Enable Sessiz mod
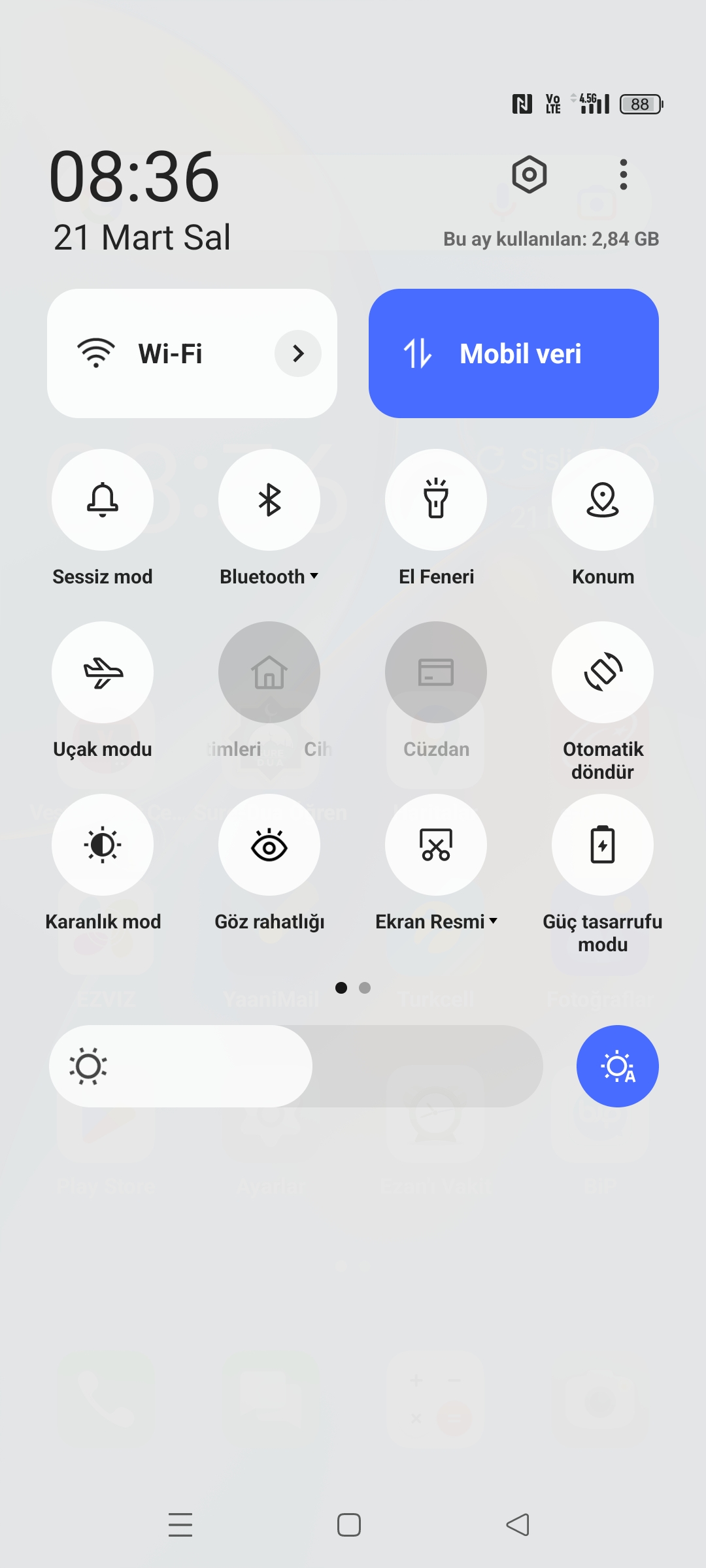Viewport: 706px width, 1568px height. (103, 500)
